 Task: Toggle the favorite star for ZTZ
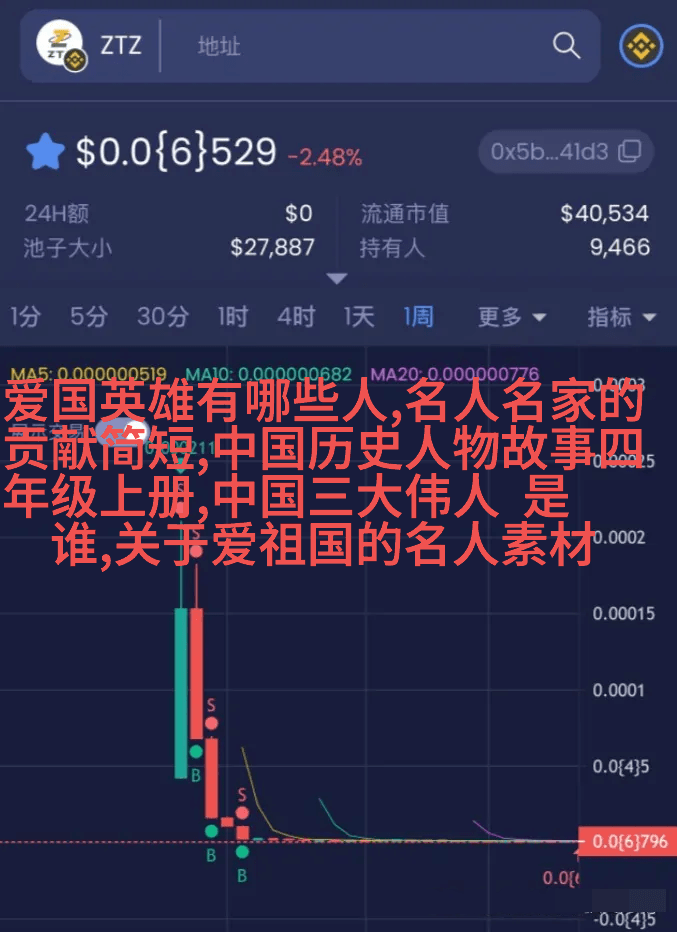click(x=45, y=152)
